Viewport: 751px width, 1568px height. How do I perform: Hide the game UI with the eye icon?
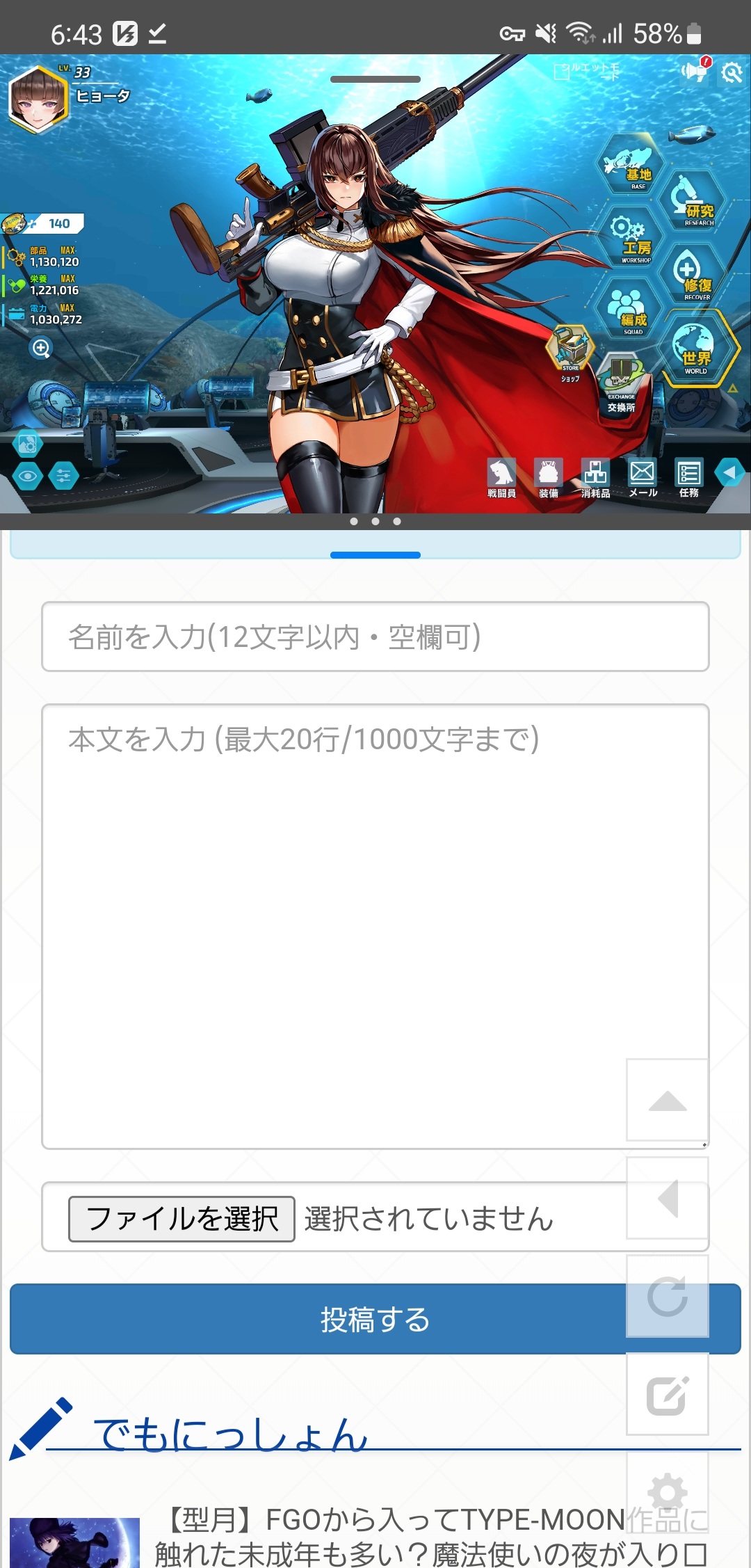[x=28, y=477]
